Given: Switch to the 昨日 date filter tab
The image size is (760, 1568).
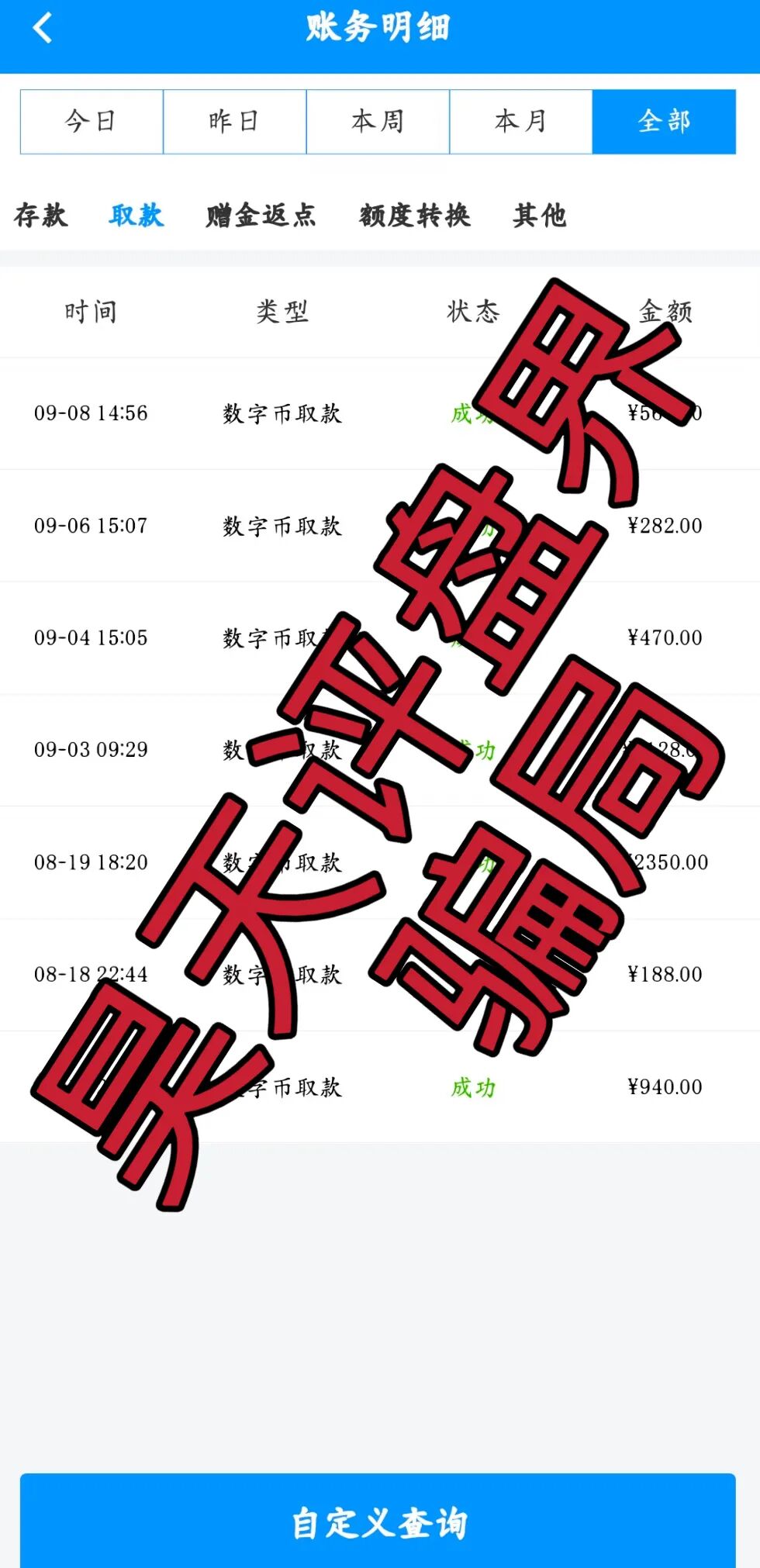Looking at the screenshot, I should click(233, 121).
